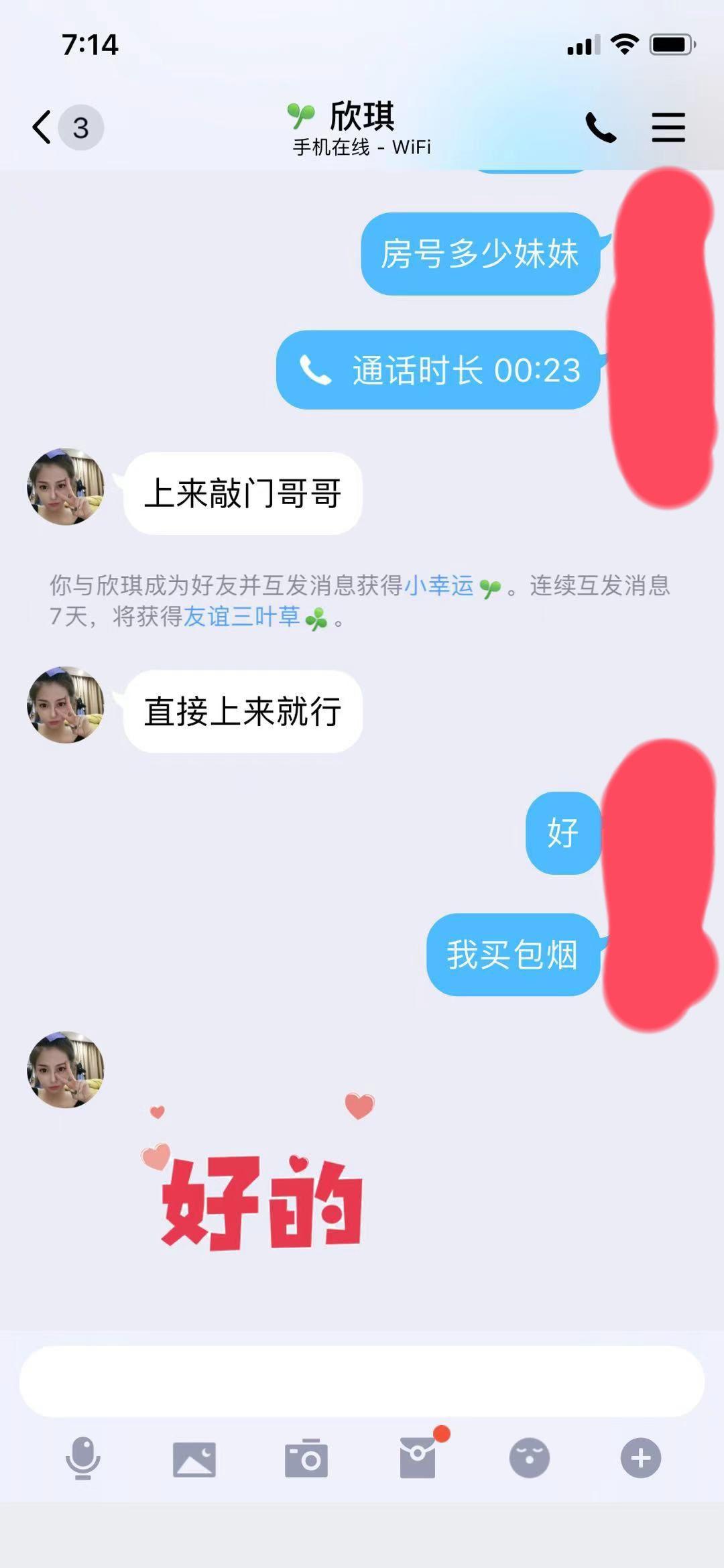The image size is (724, 1568).
Task: Open the red packet option
Action: point(418,1457)
